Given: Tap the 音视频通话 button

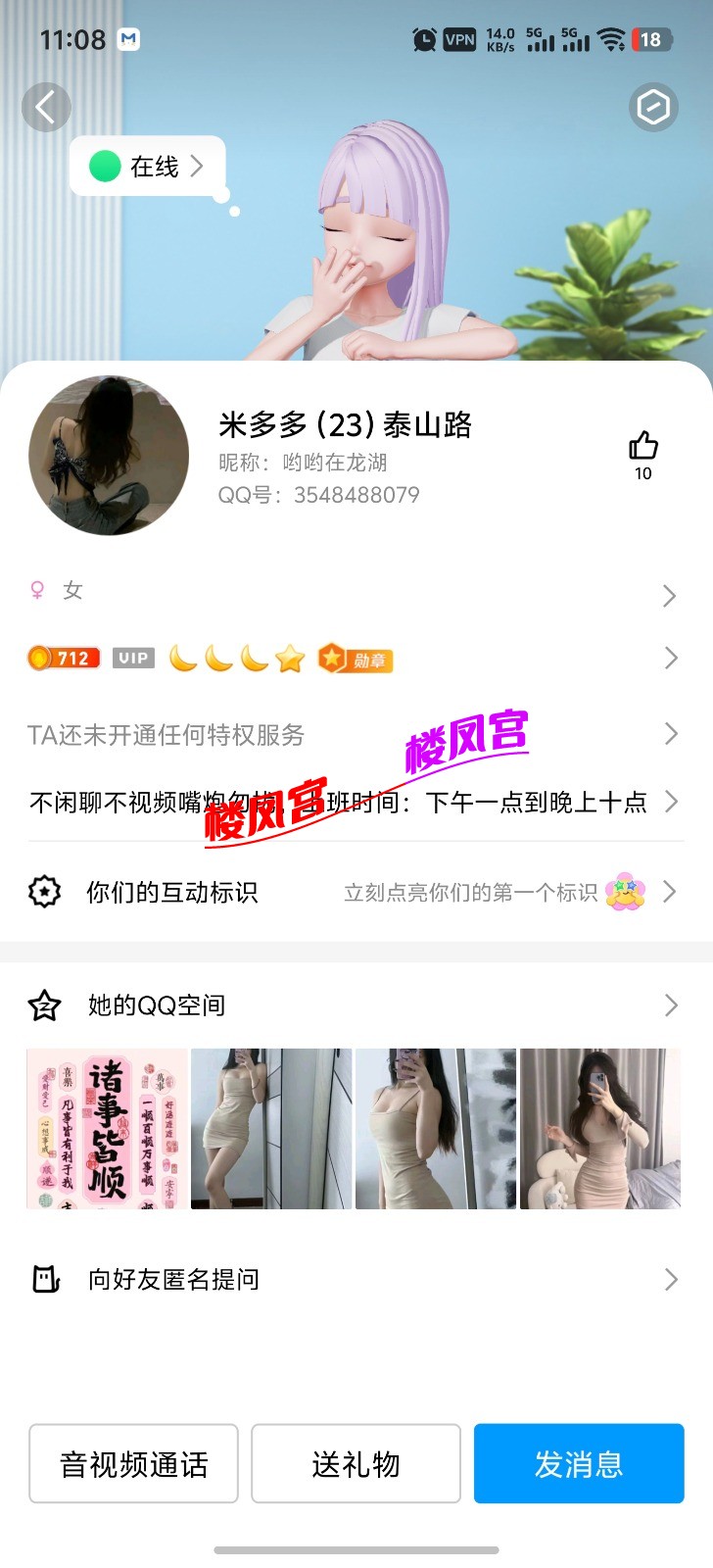Looking at the screenshot, I should [x=133, y=1463].
